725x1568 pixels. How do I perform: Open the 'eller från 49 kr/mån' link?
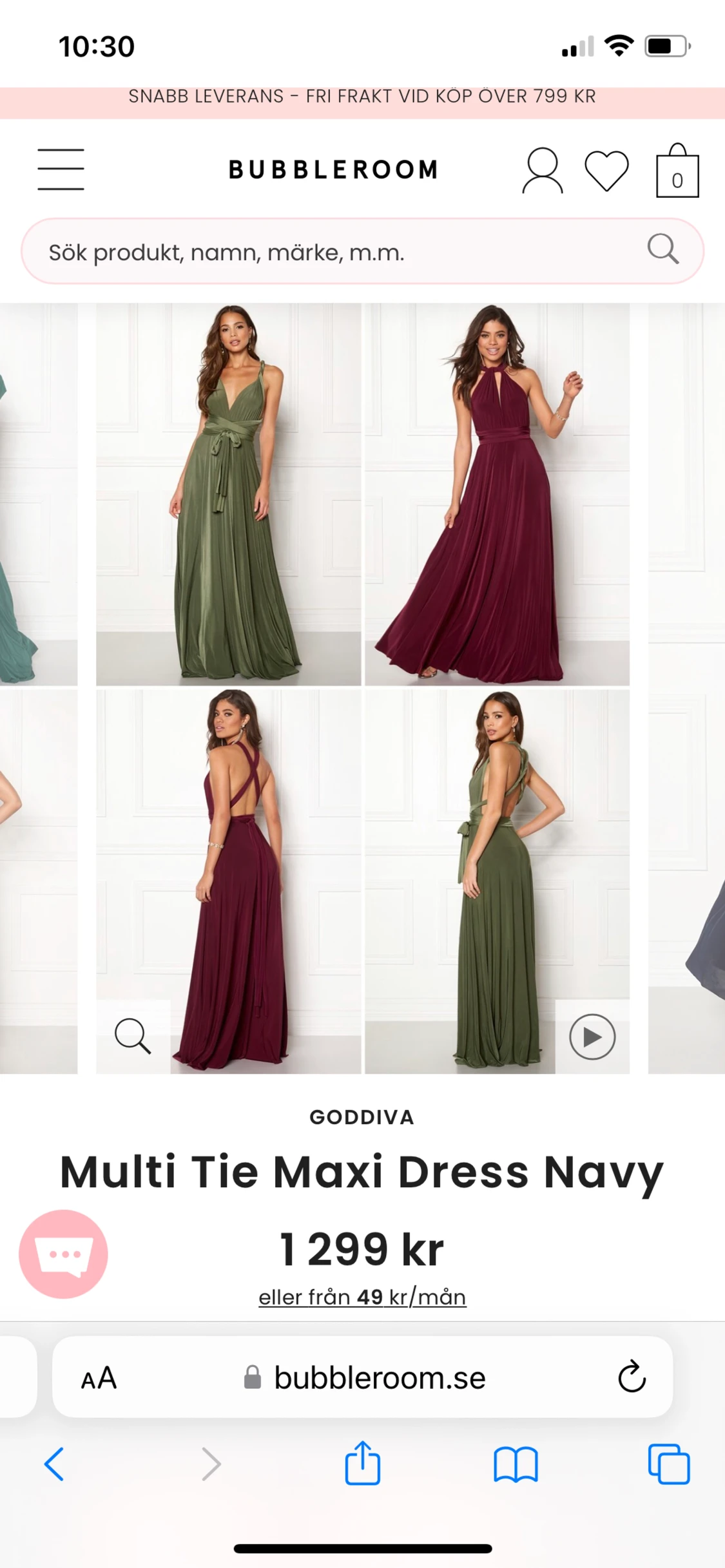362,1296
